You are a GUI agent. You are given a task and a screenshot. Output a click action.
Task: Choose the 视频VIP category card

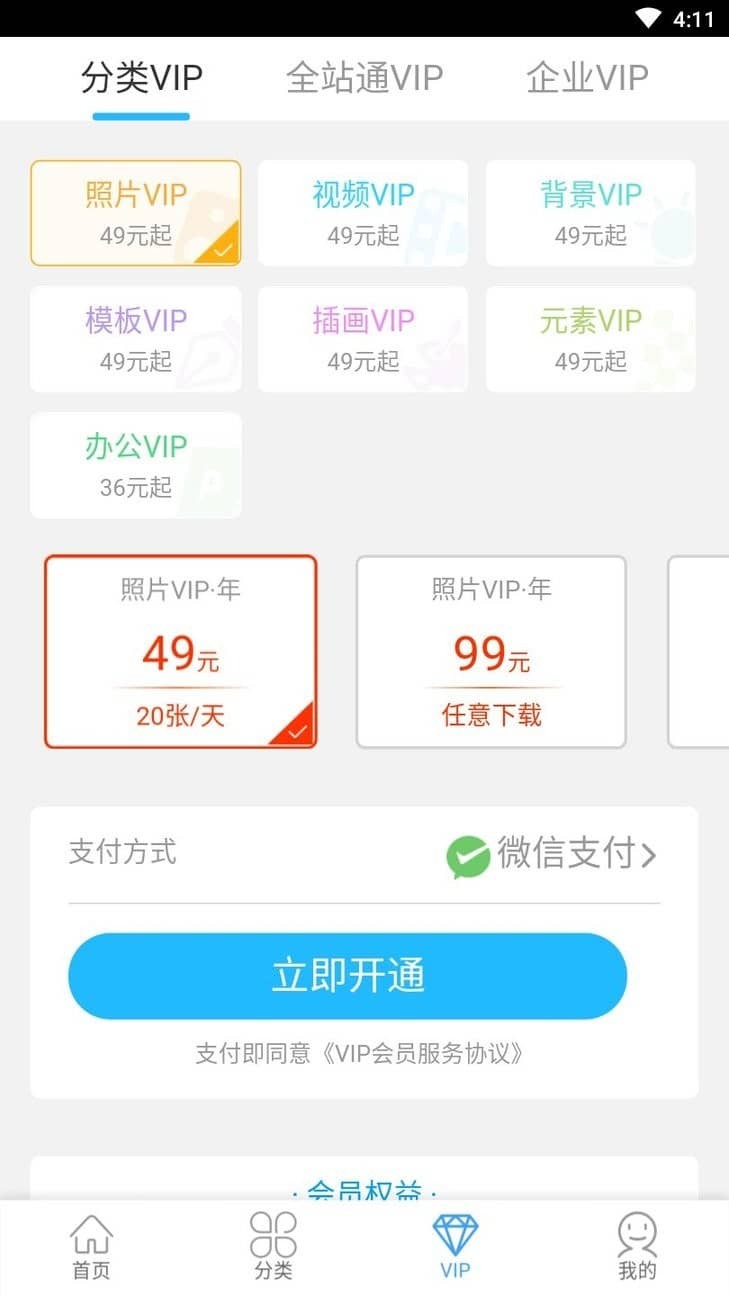coord(363,213)
